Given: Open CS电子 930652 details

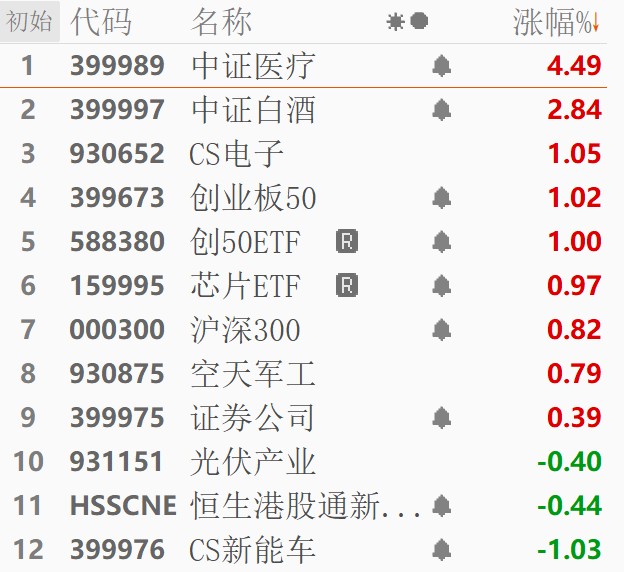Looking at the screenshot, I should tap(237, 154).
